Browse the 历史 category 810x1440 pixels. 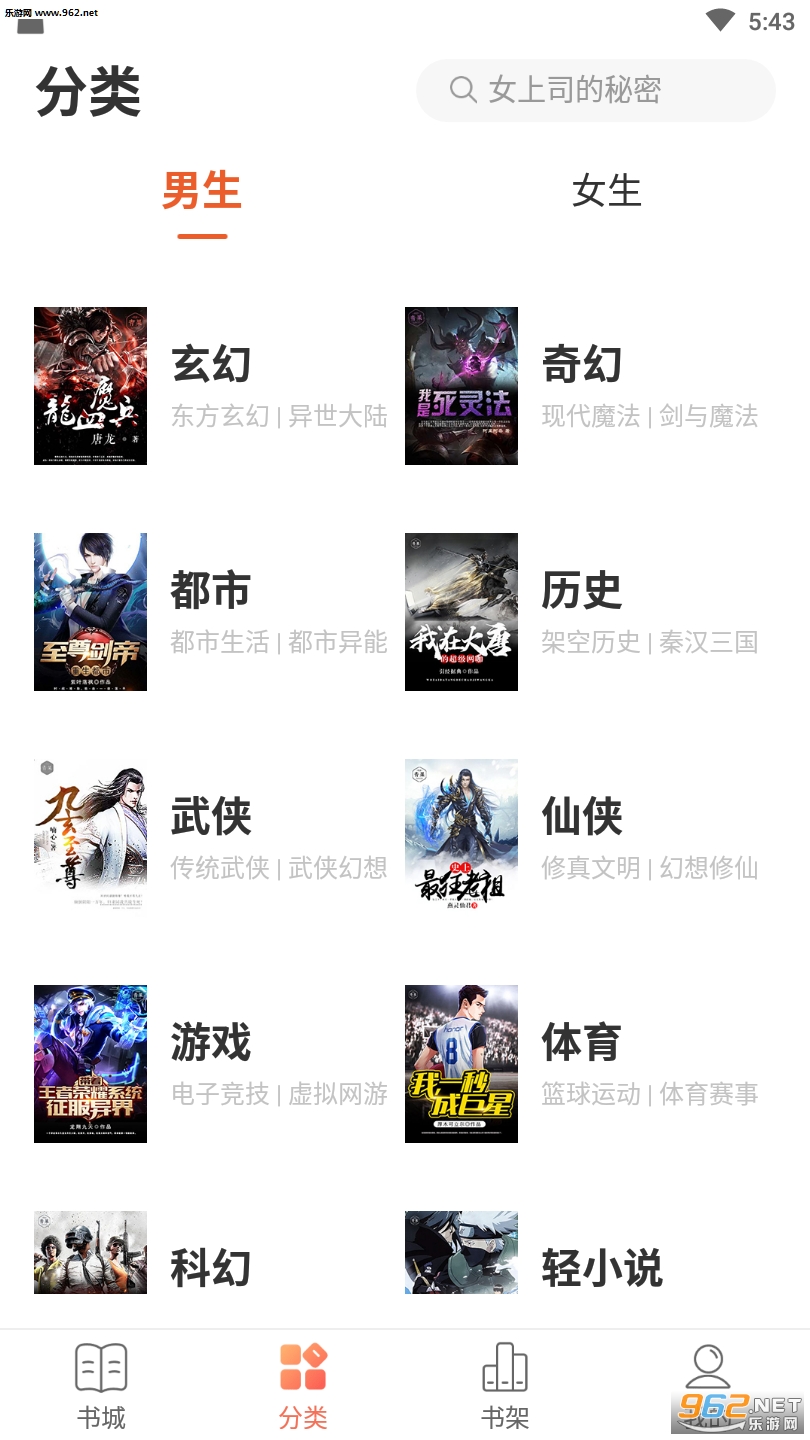click(x=582, y=611)
